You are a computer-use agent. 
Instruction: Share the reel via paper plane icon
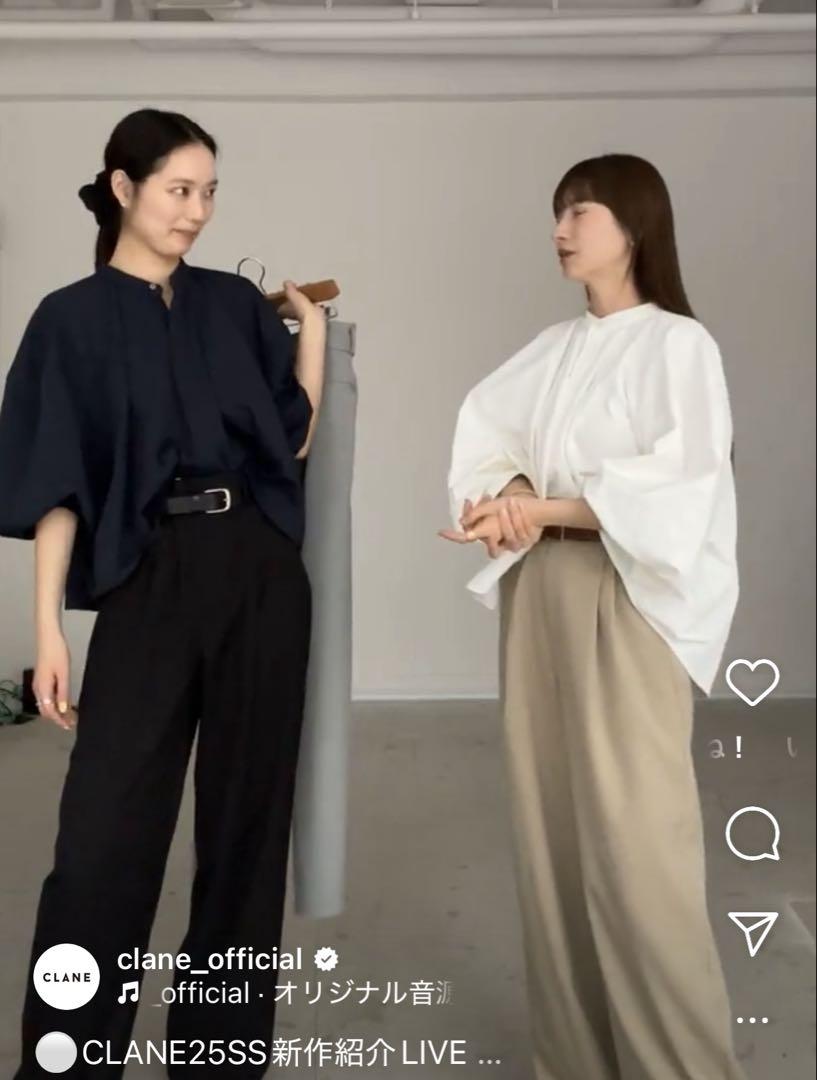click(x=752, y=932)
